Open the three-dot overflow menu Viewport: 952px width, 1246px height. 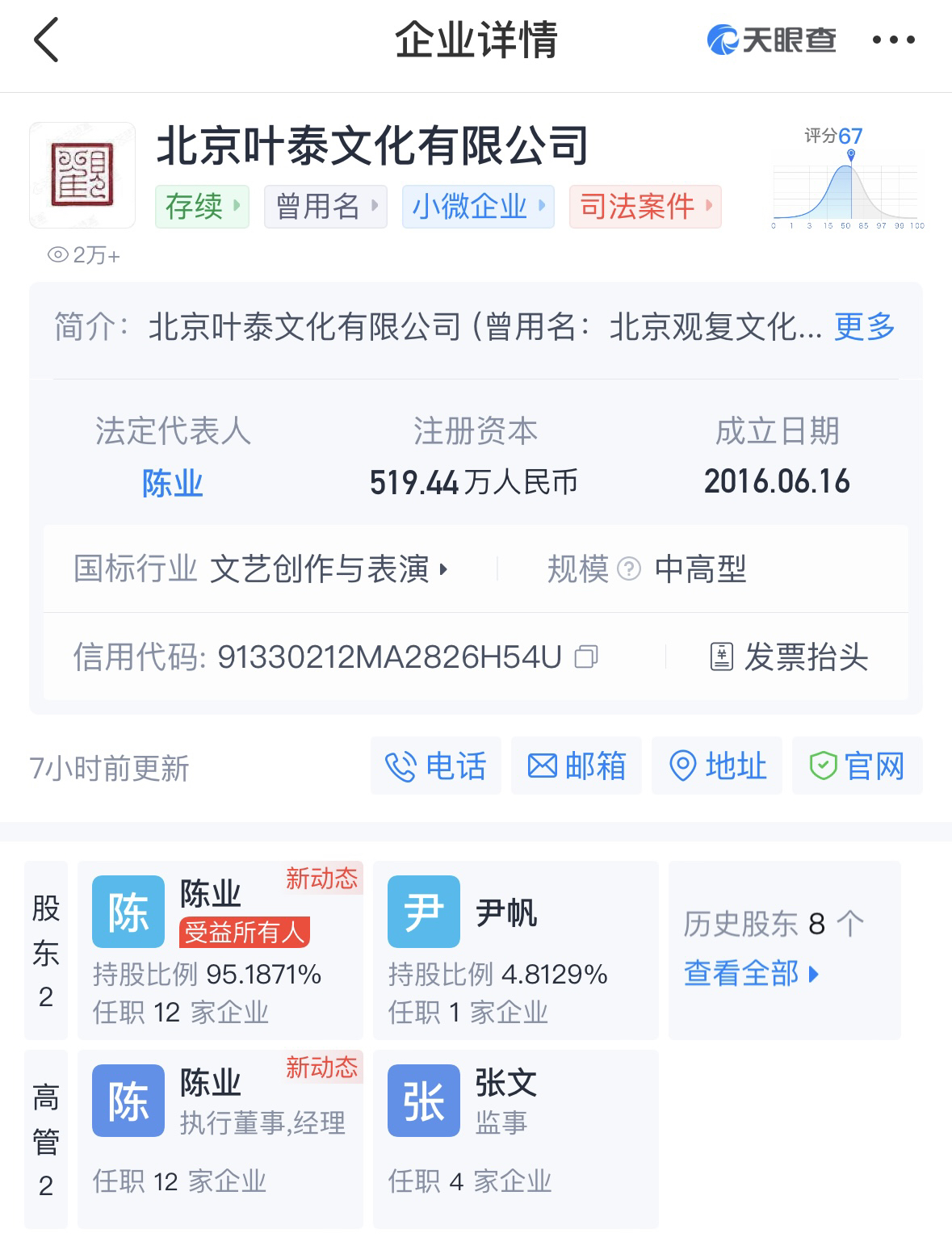click(x=894, y=40)
